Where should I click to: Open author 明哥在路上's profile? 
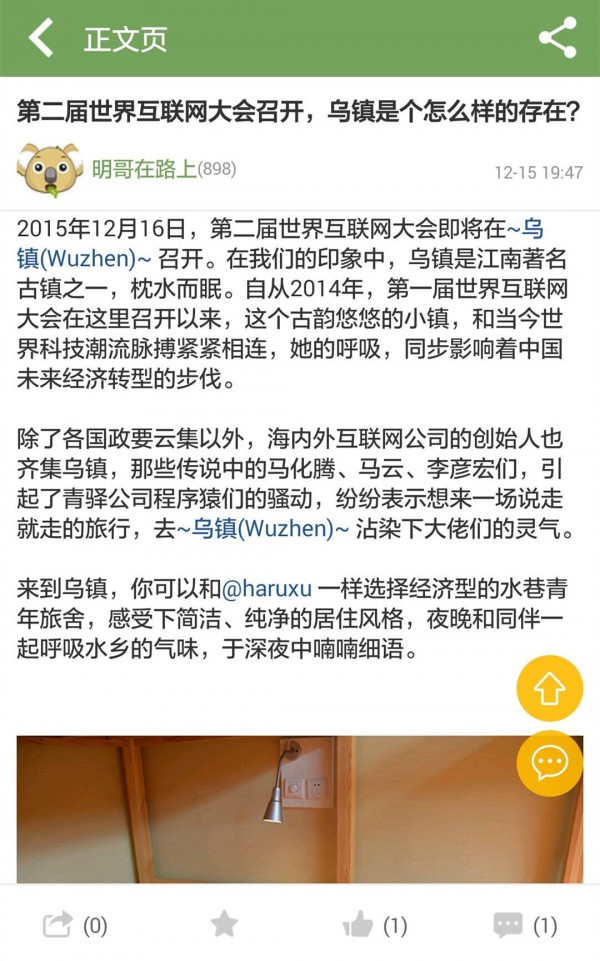(x=144, y=169)
